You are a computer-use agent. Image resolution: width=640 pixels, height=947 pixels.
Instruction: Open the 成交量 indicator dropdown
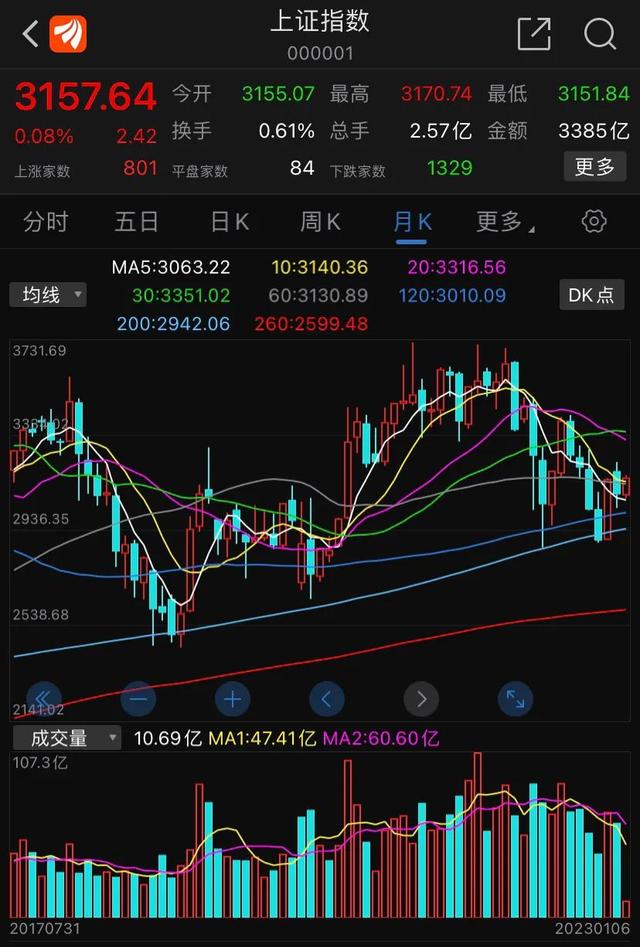point(66,739)
